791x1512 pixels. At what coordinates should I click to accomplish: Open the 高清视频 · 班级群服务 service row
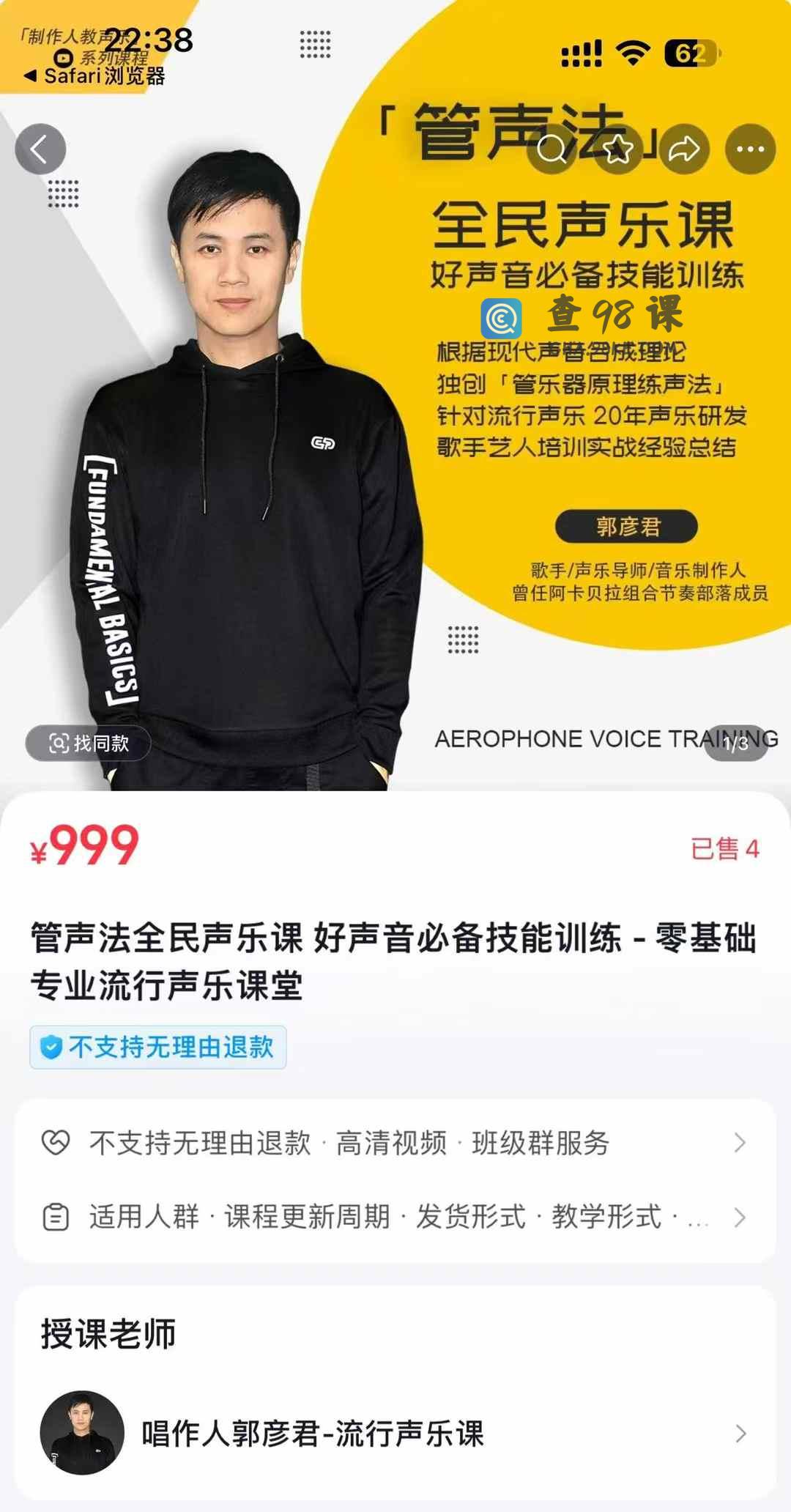395,1142
